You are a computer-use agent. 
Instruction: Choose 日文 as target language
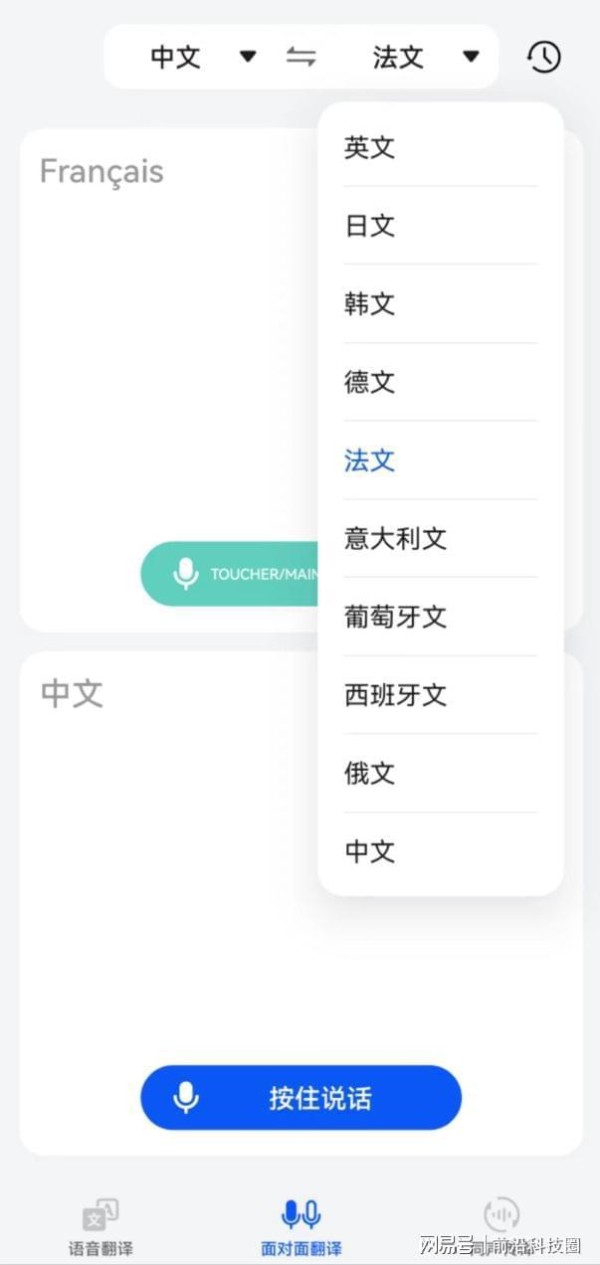click(x=440, y=226)
